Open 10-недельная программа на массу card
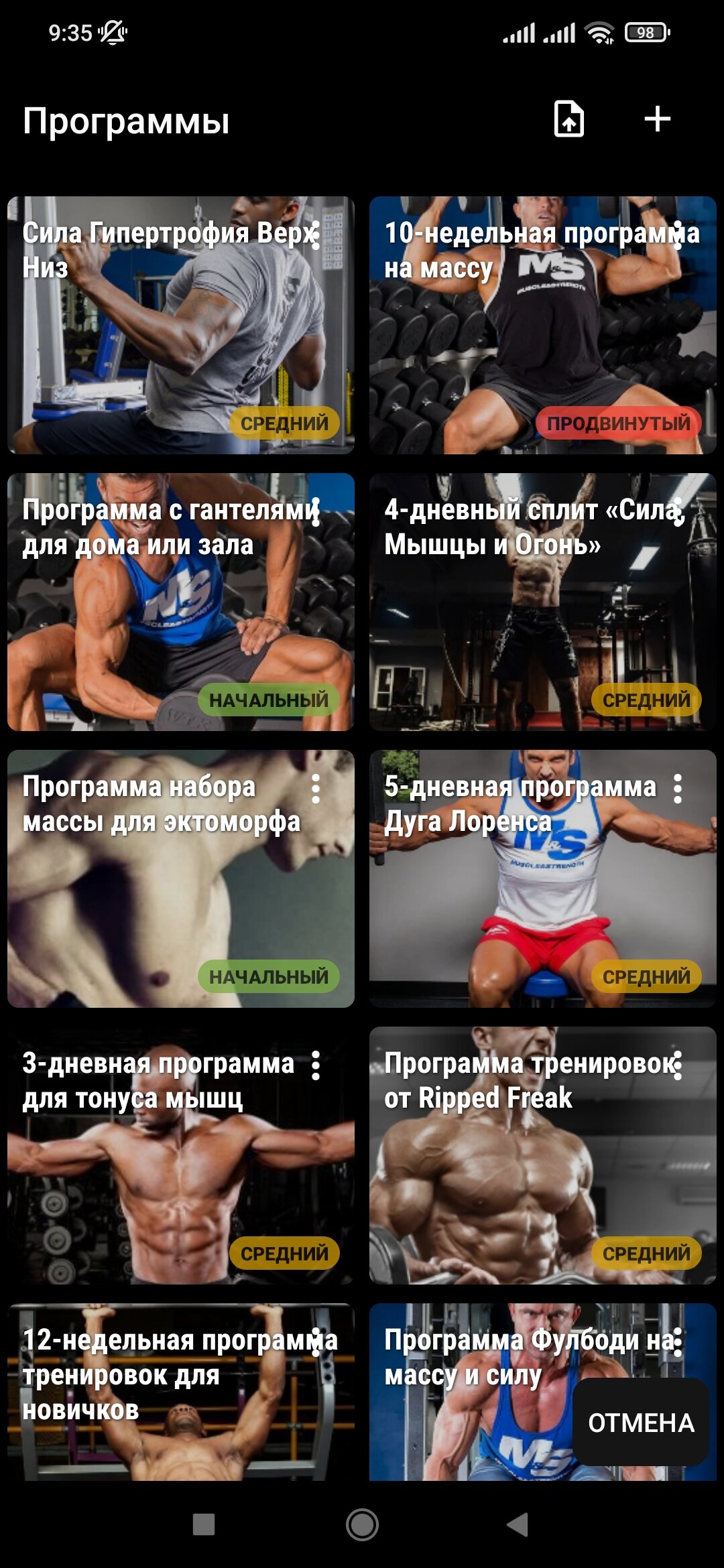This screenshot has height=1568, width=724. point(543,325)
